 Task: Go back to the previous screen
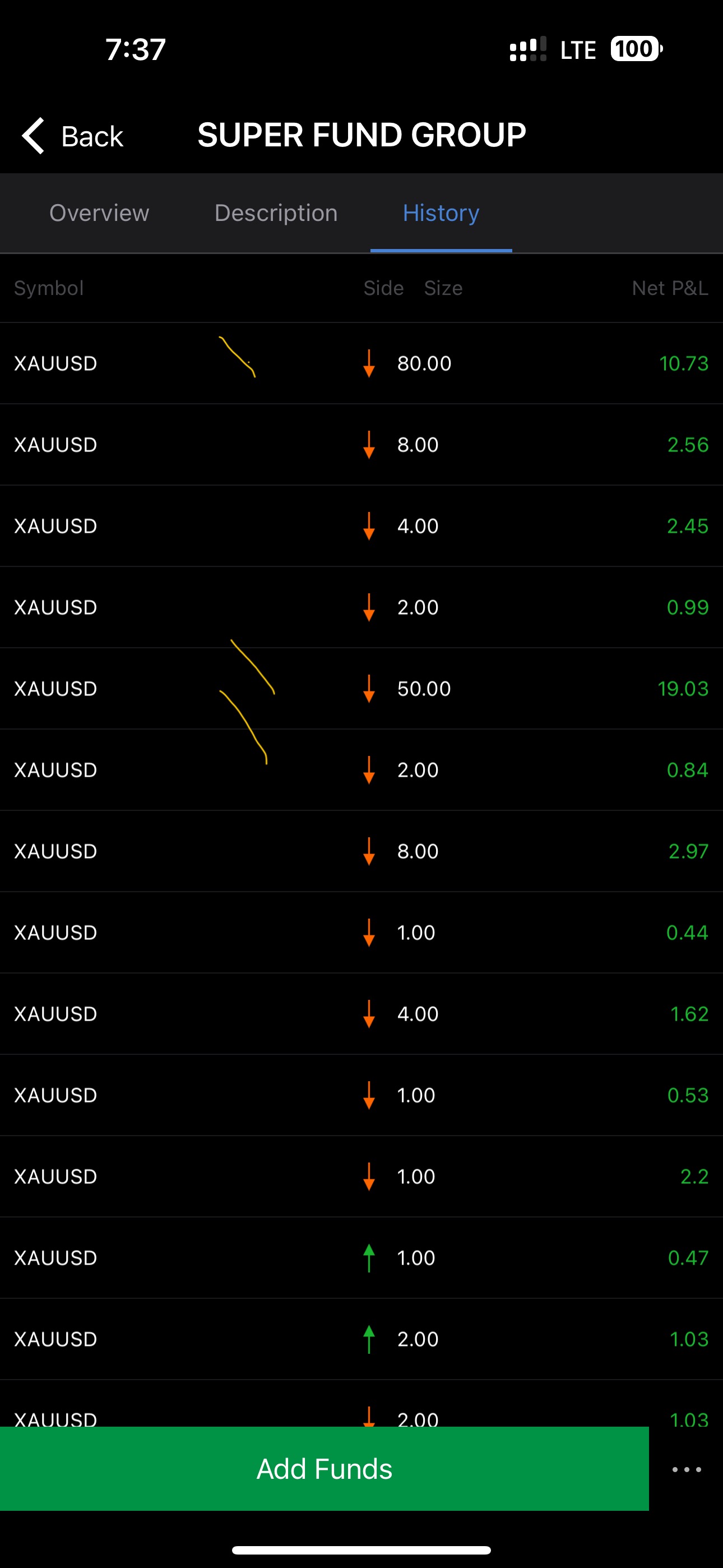[x=72, y=135]
